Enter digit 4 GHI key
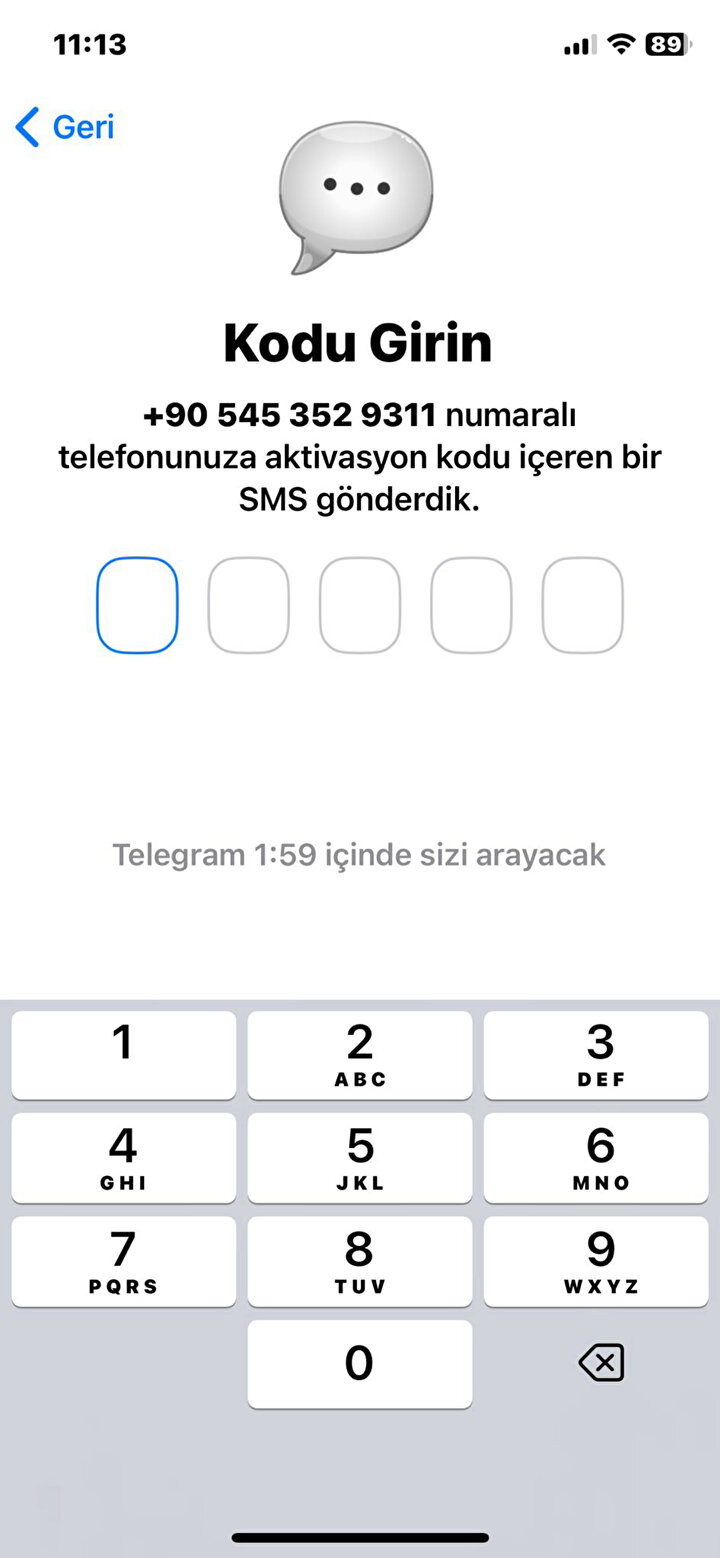The image size is (720, 1558). pyautogui.click(x=124, y=1157)
